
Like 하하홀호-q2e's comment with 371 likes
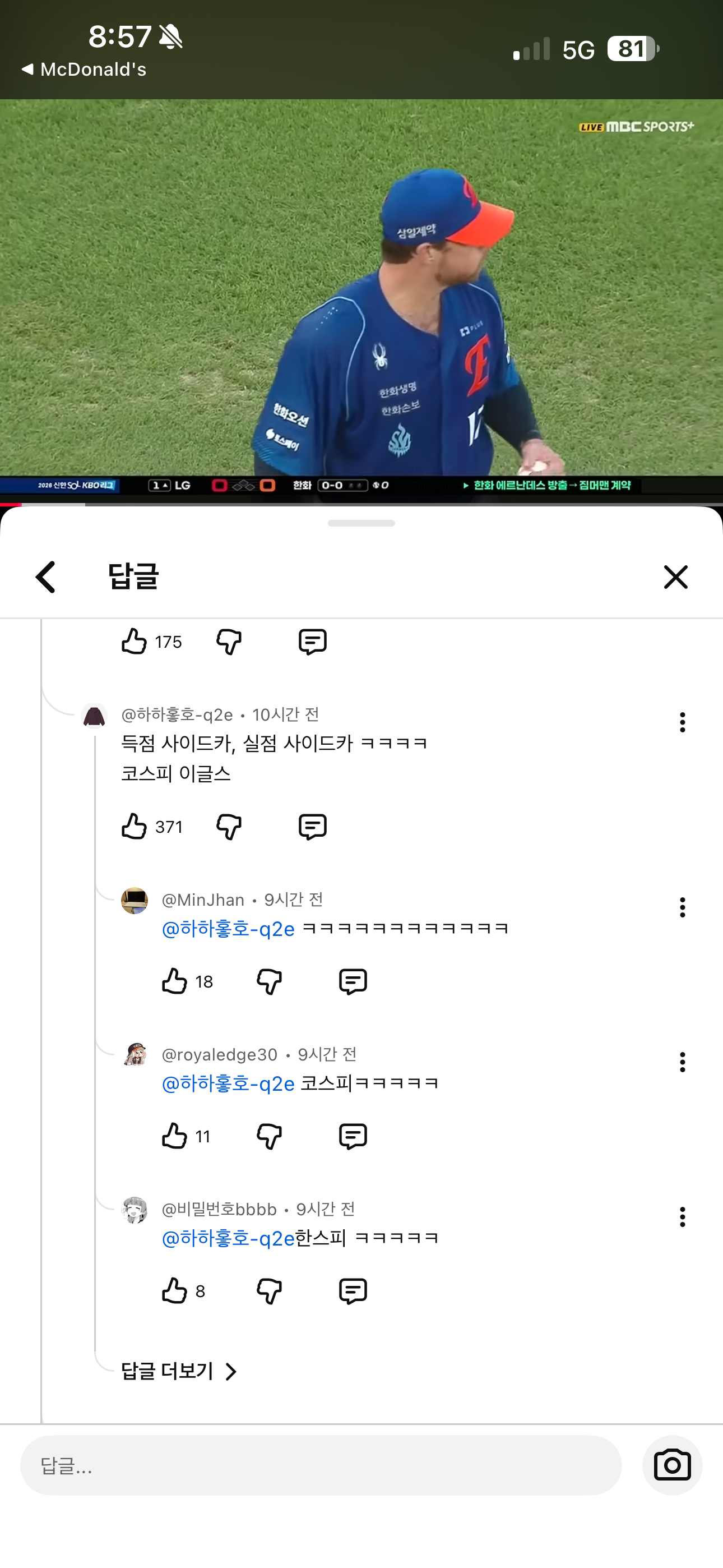(134, 826)
